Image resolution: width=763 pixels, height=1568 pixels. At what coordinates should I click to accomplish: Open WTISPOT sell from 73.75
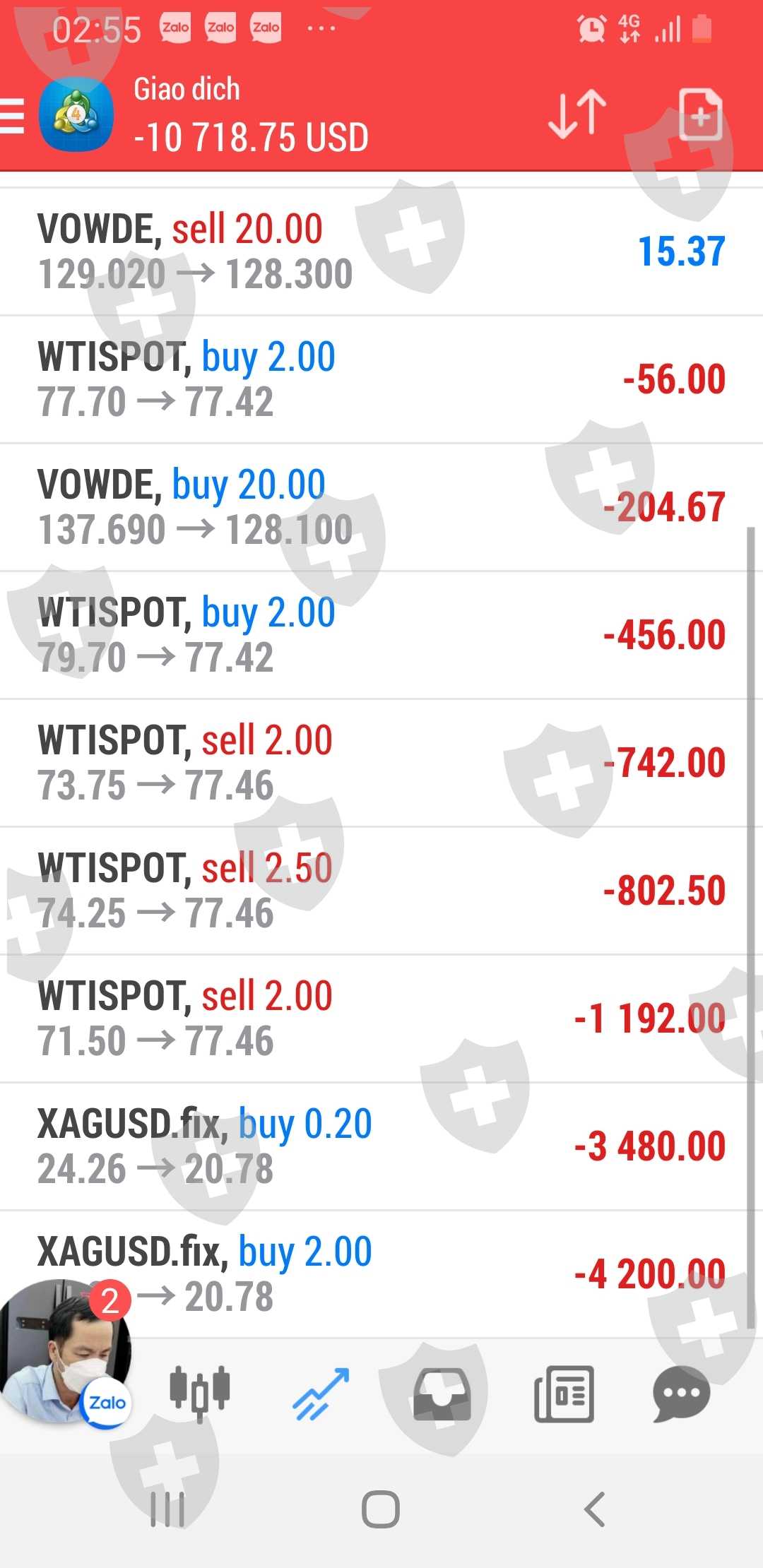coord(381,763)
